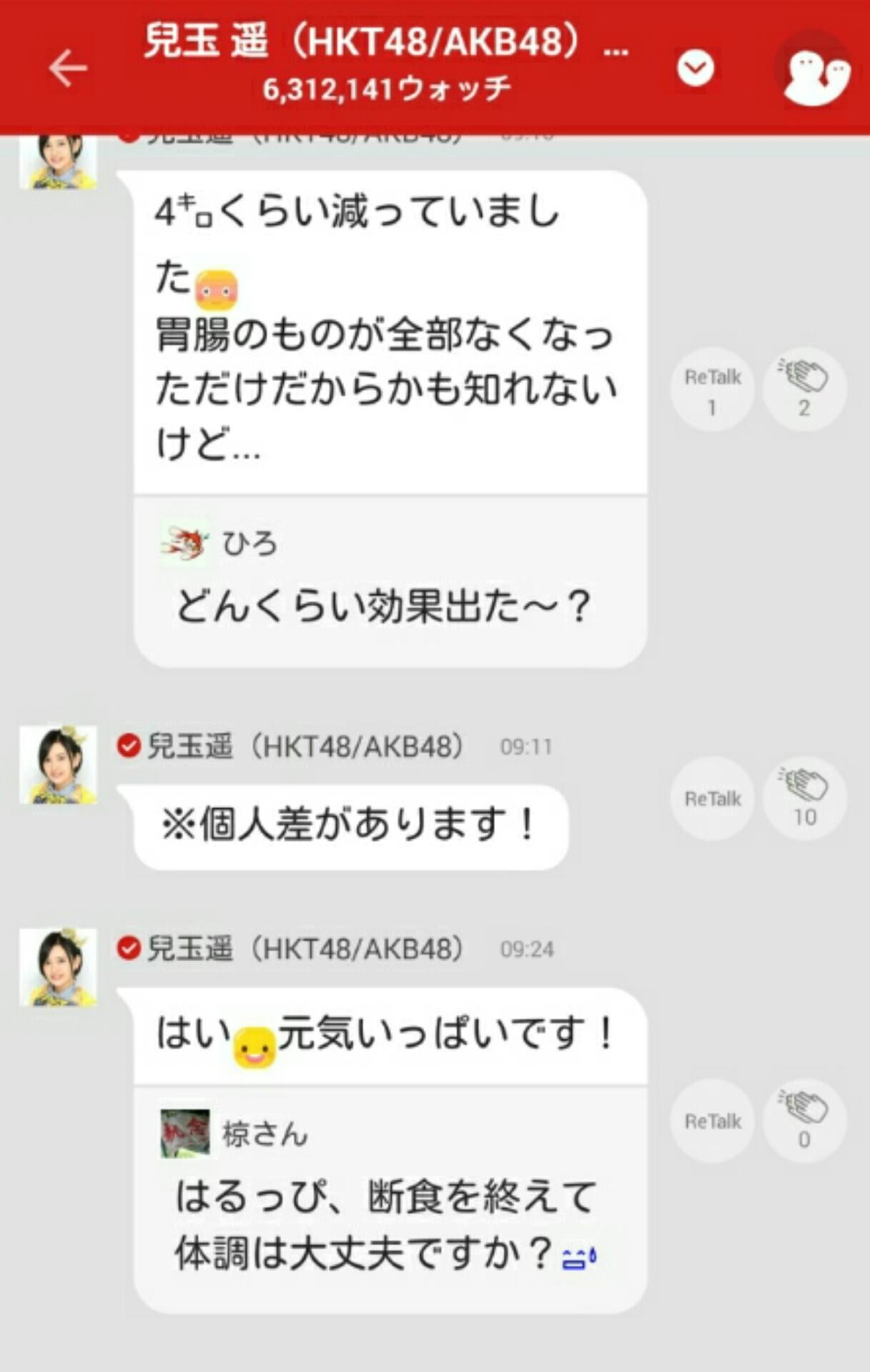This screenshot has width=870, height=1372.
Task: ReTalk the ※個人差があります message
Action: 711,799
